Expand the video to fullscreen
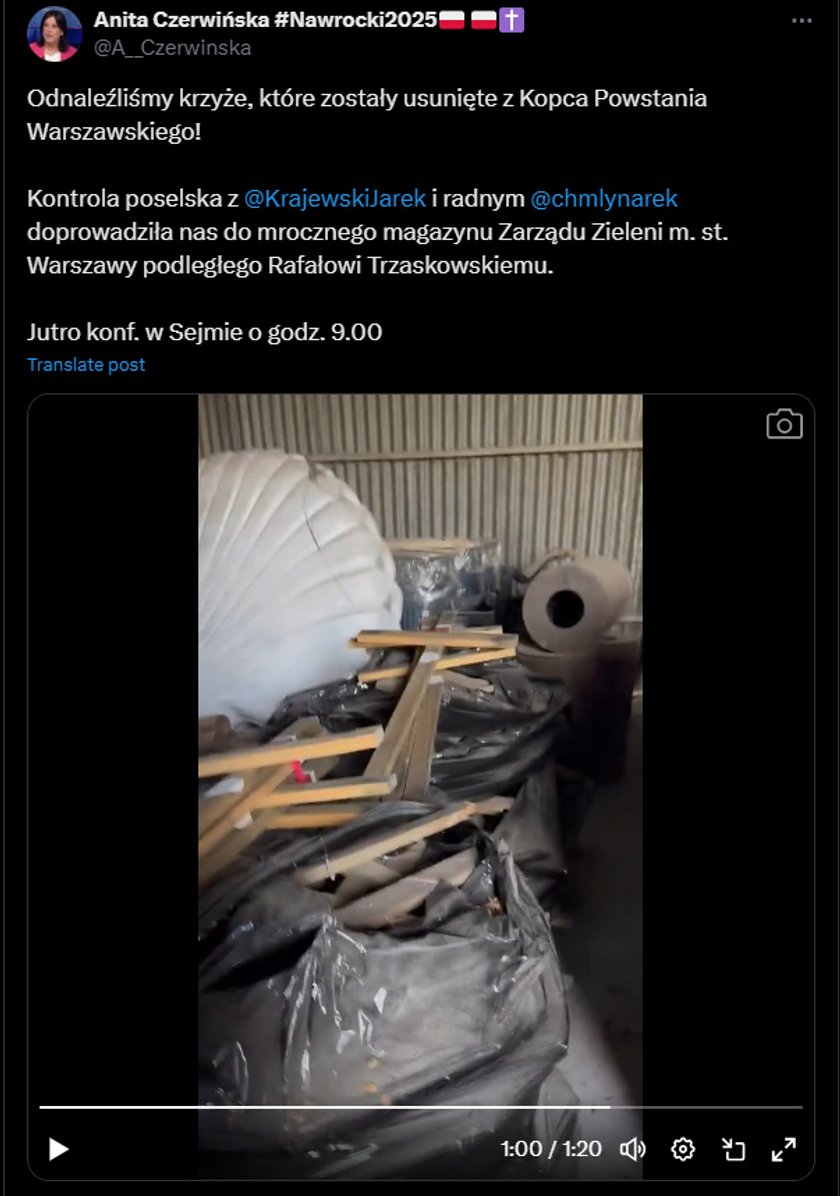The width and height of the screenshot is (840, 1196). [784, 1149]
